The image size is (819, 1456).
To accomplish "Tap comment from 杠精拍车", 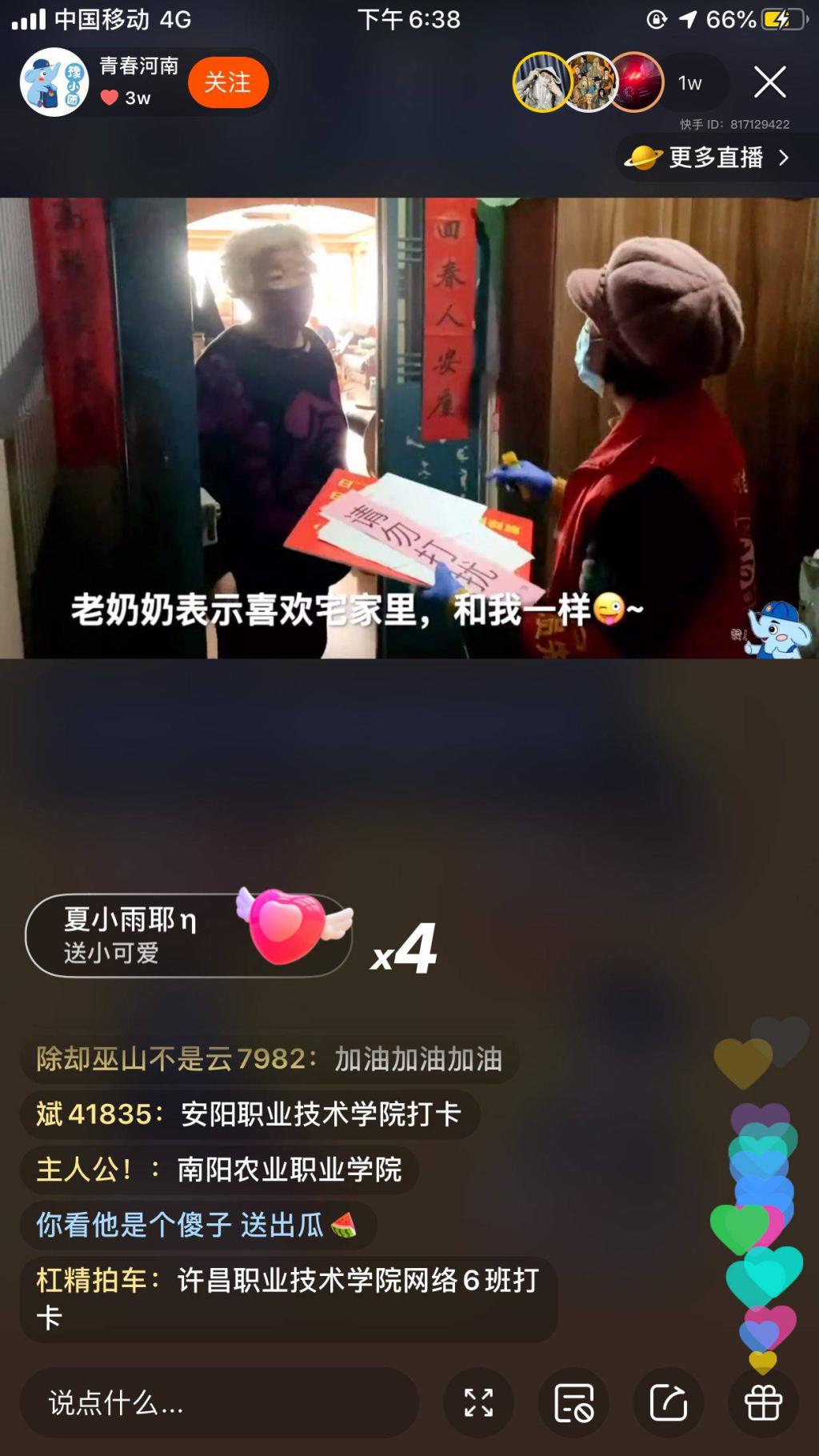I will pos(288,1298).
